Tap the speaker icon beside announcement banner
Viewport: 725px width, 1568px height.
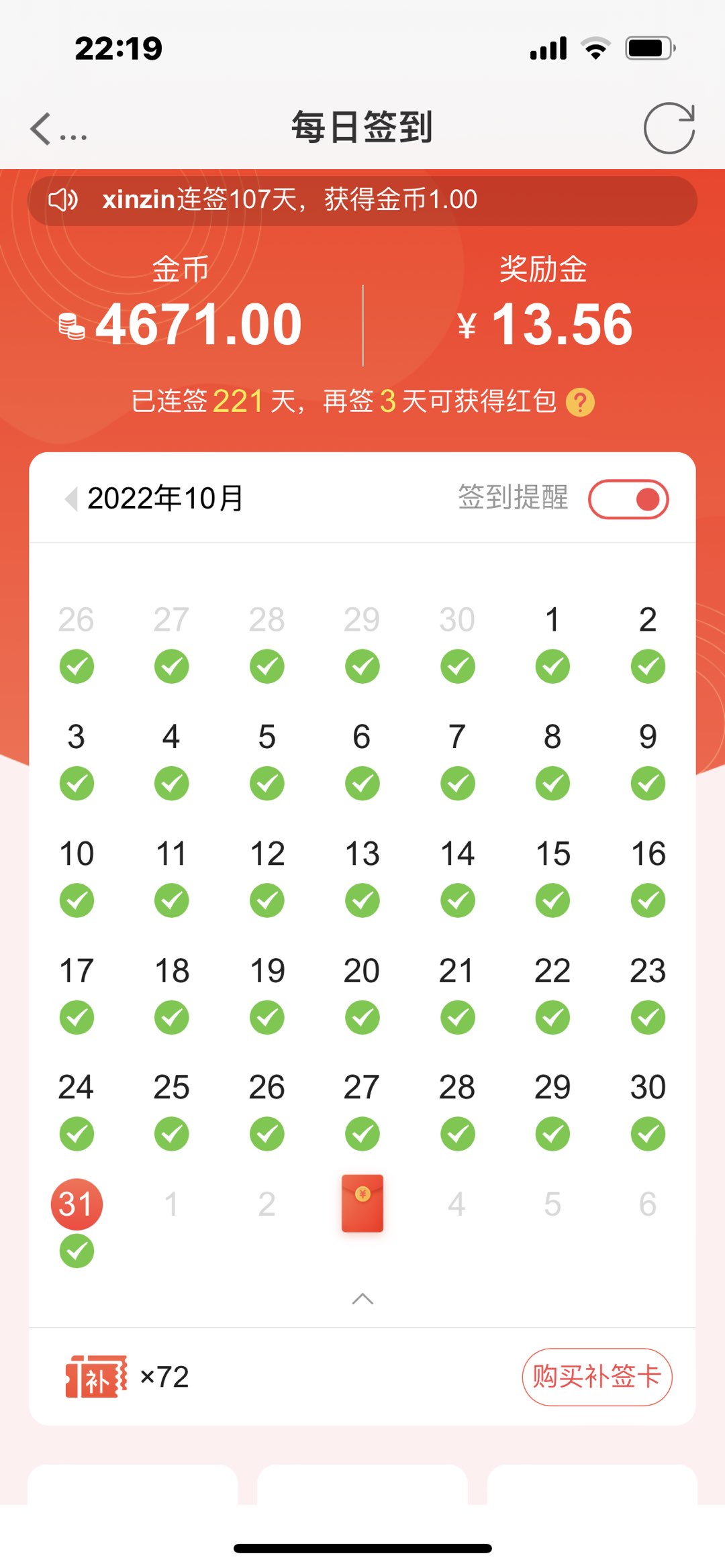pyautogui.click(x=64, y=199)
